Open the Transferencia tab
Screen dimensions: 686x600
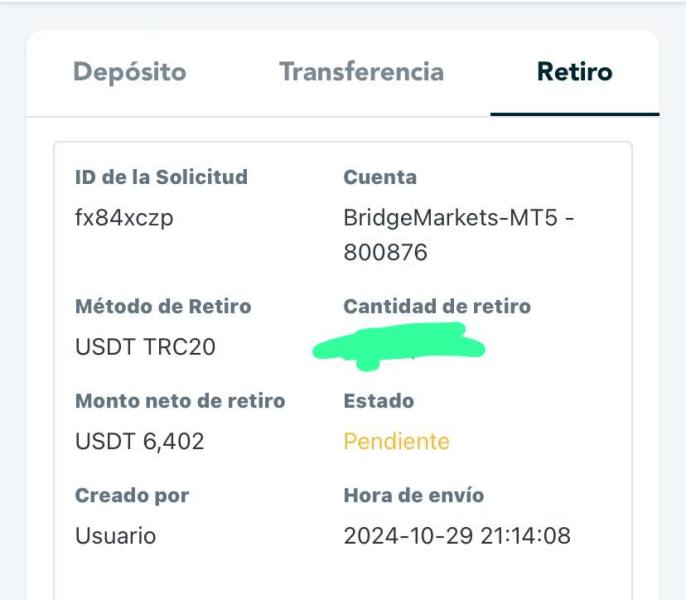[x=361, y=73]
